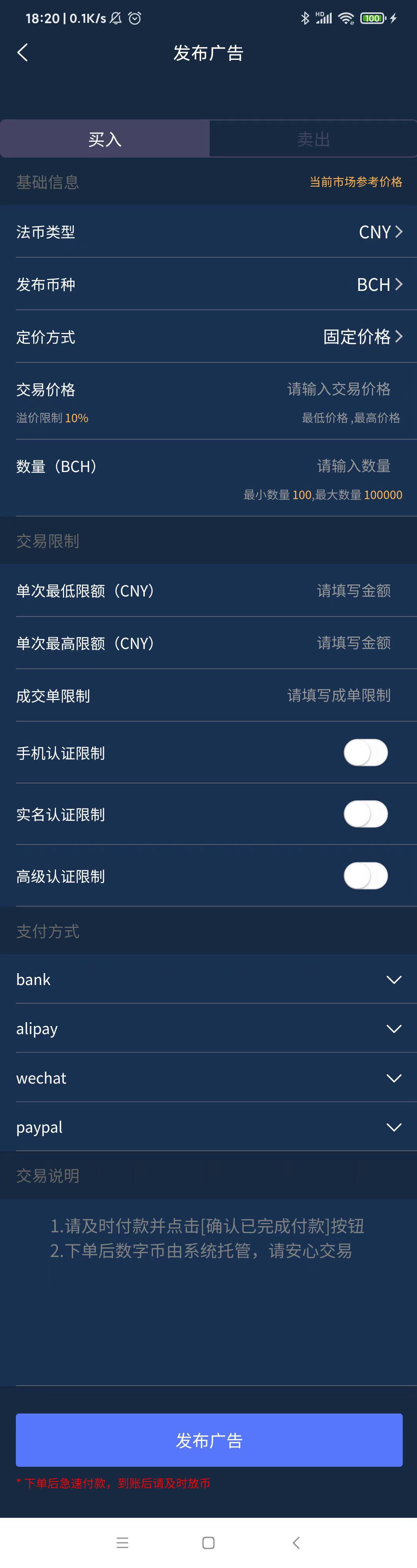
Task: Toggle 实名认证限制 on
Action: pyautogui.click(x=365, y=814)
